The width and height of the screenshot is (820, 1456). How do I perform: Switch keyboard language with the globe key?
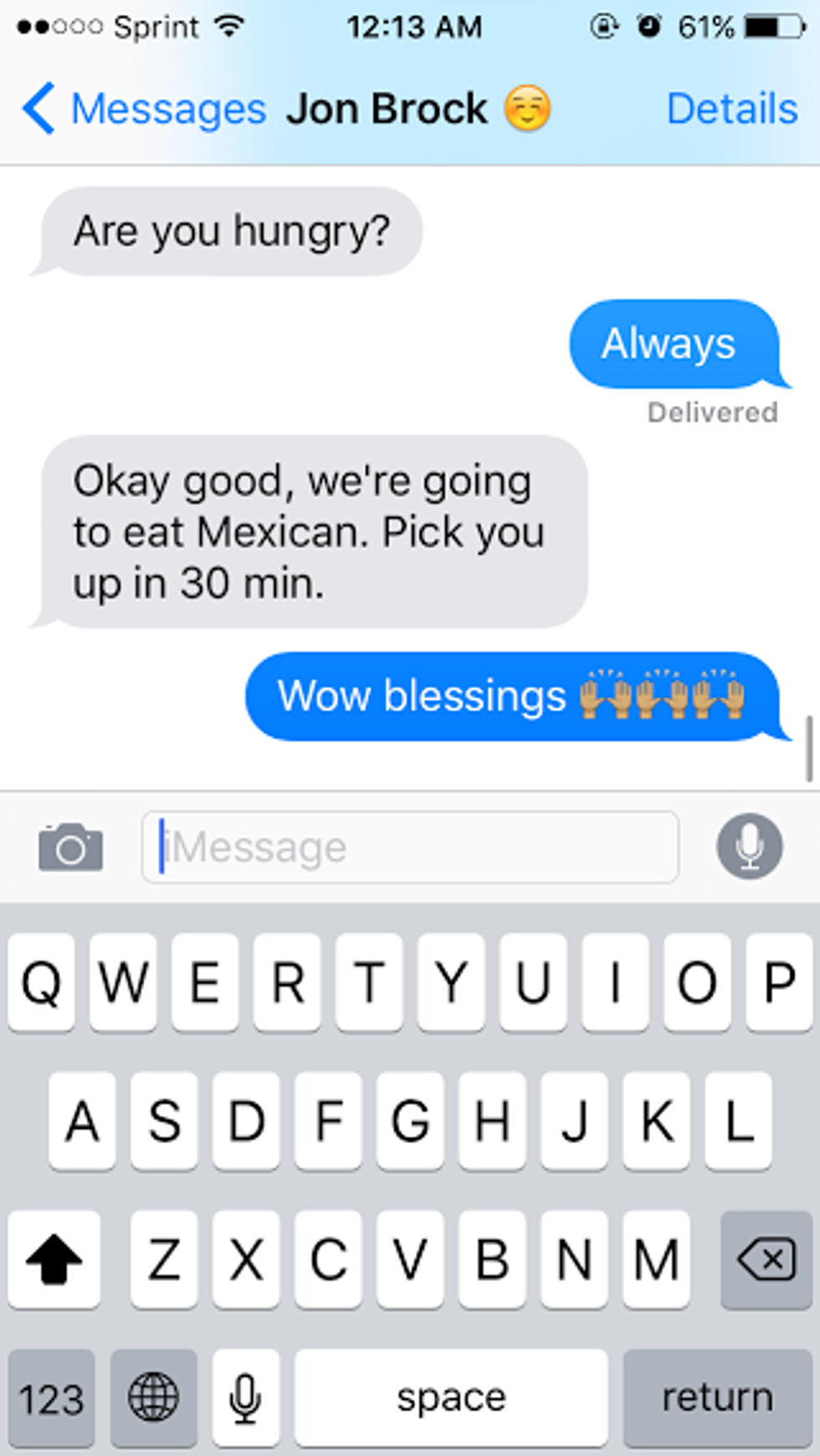tap(153, 1398)
